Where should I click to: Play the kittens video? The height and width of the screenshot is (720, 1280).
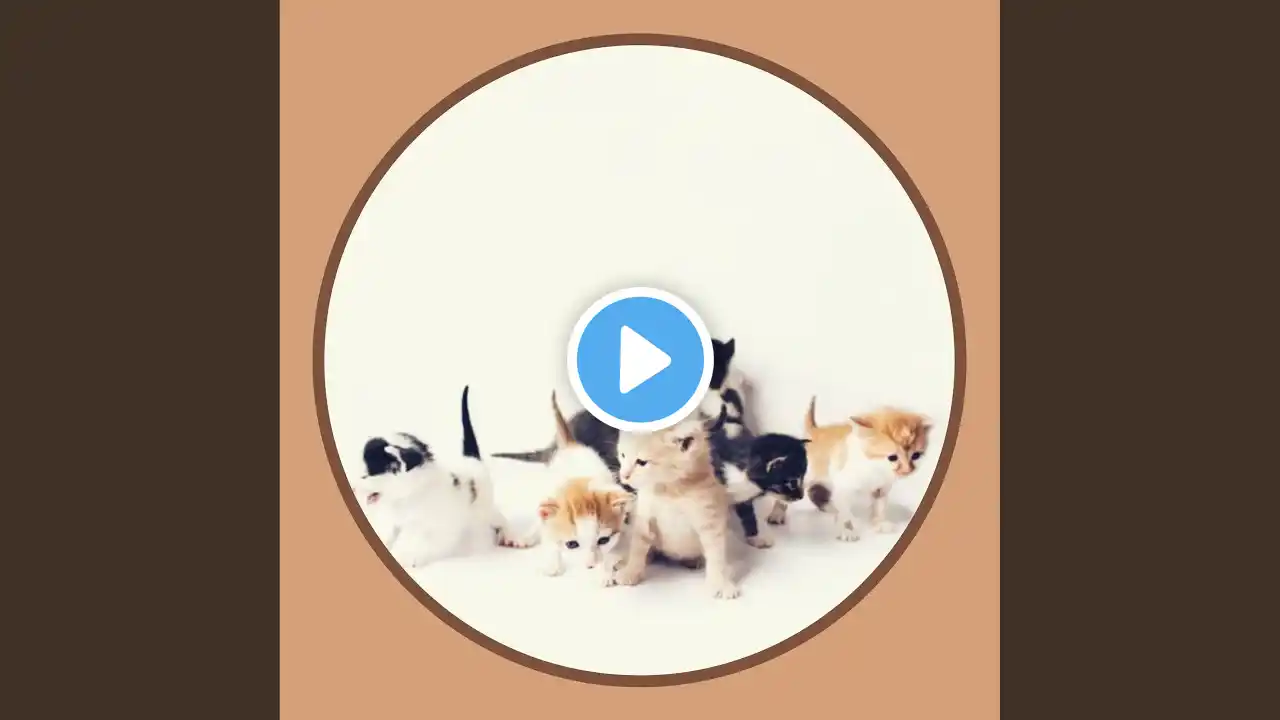click(x=640, y=359)
